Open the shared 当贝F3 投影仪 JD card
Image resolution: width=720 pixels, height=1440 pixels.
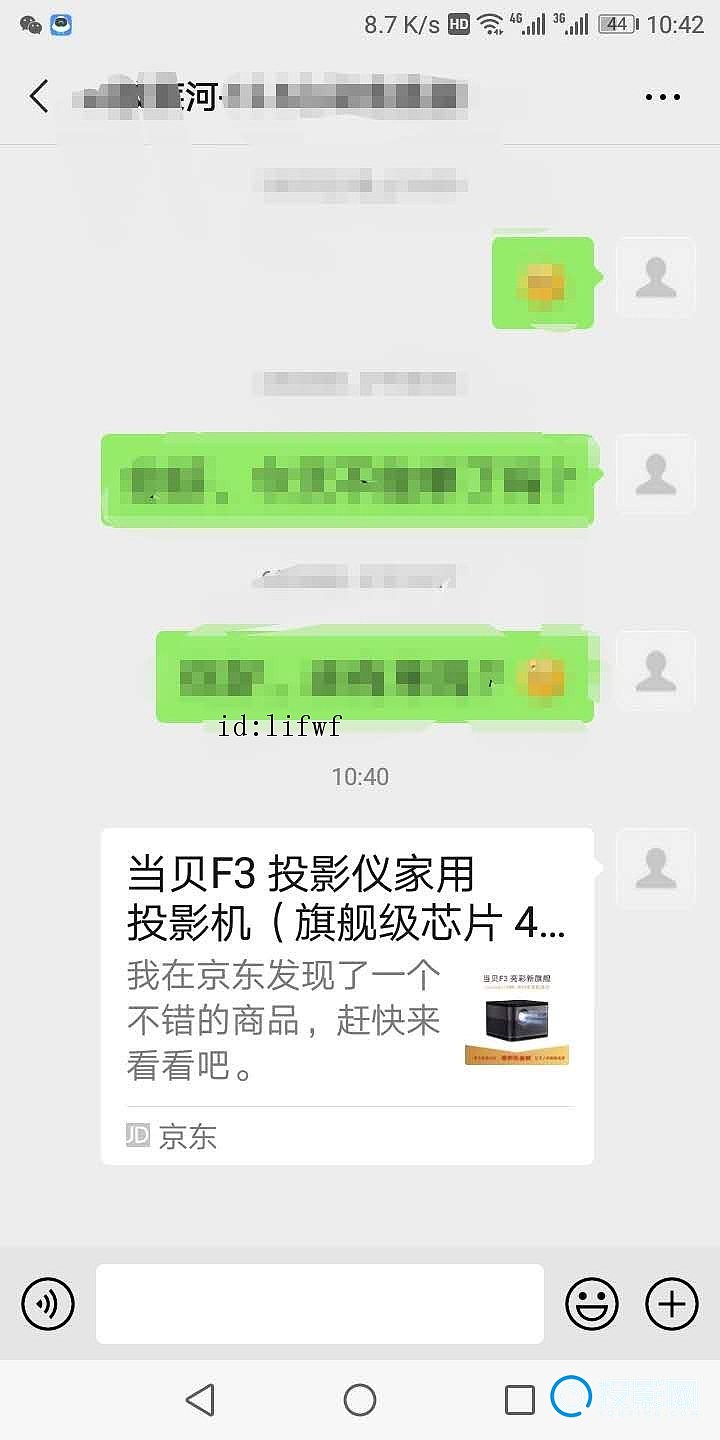tap(347, 995)
